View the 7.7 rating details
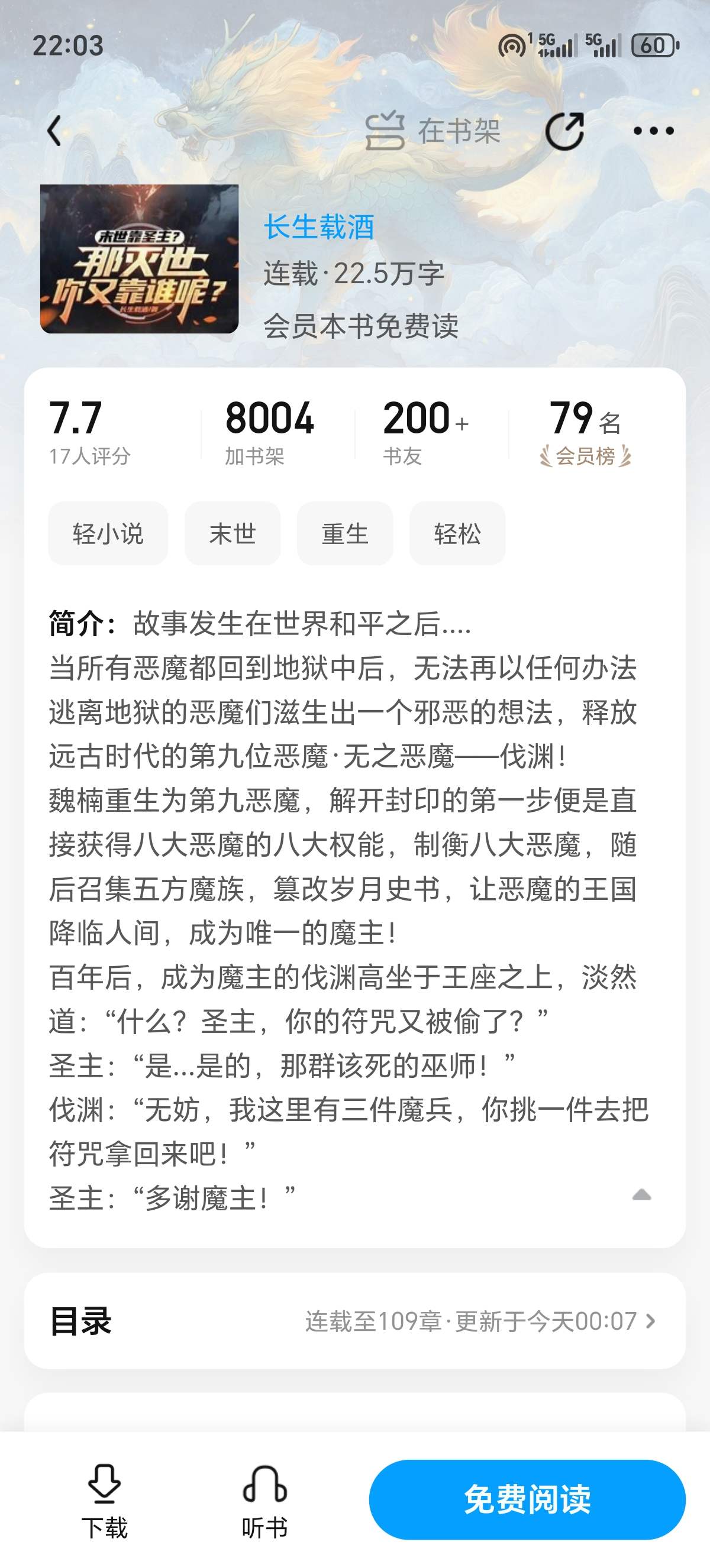 point(89,432)
